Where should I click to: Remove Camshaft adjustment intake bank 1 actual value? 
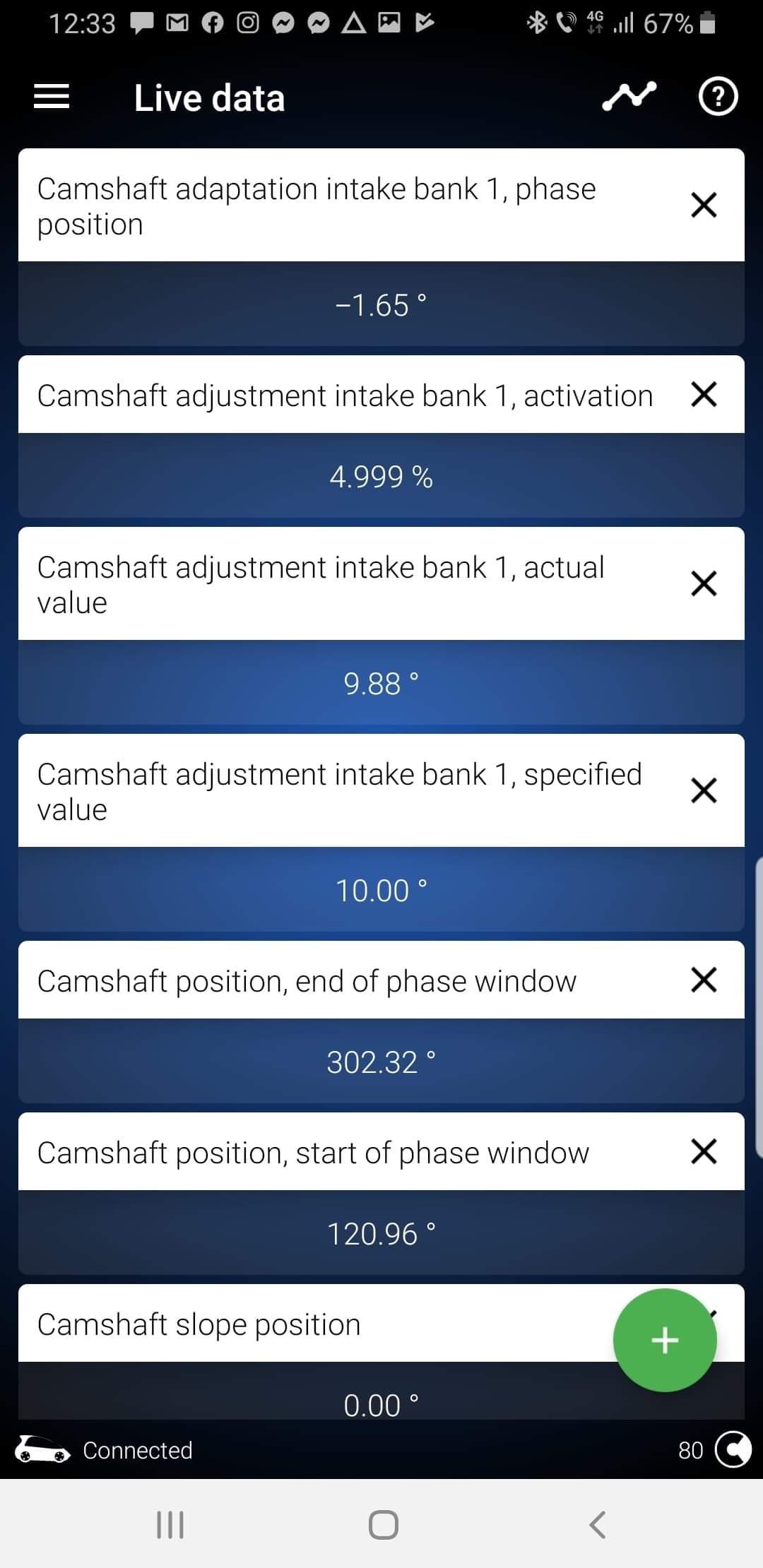pyautogui.click(x=704, y=584)
